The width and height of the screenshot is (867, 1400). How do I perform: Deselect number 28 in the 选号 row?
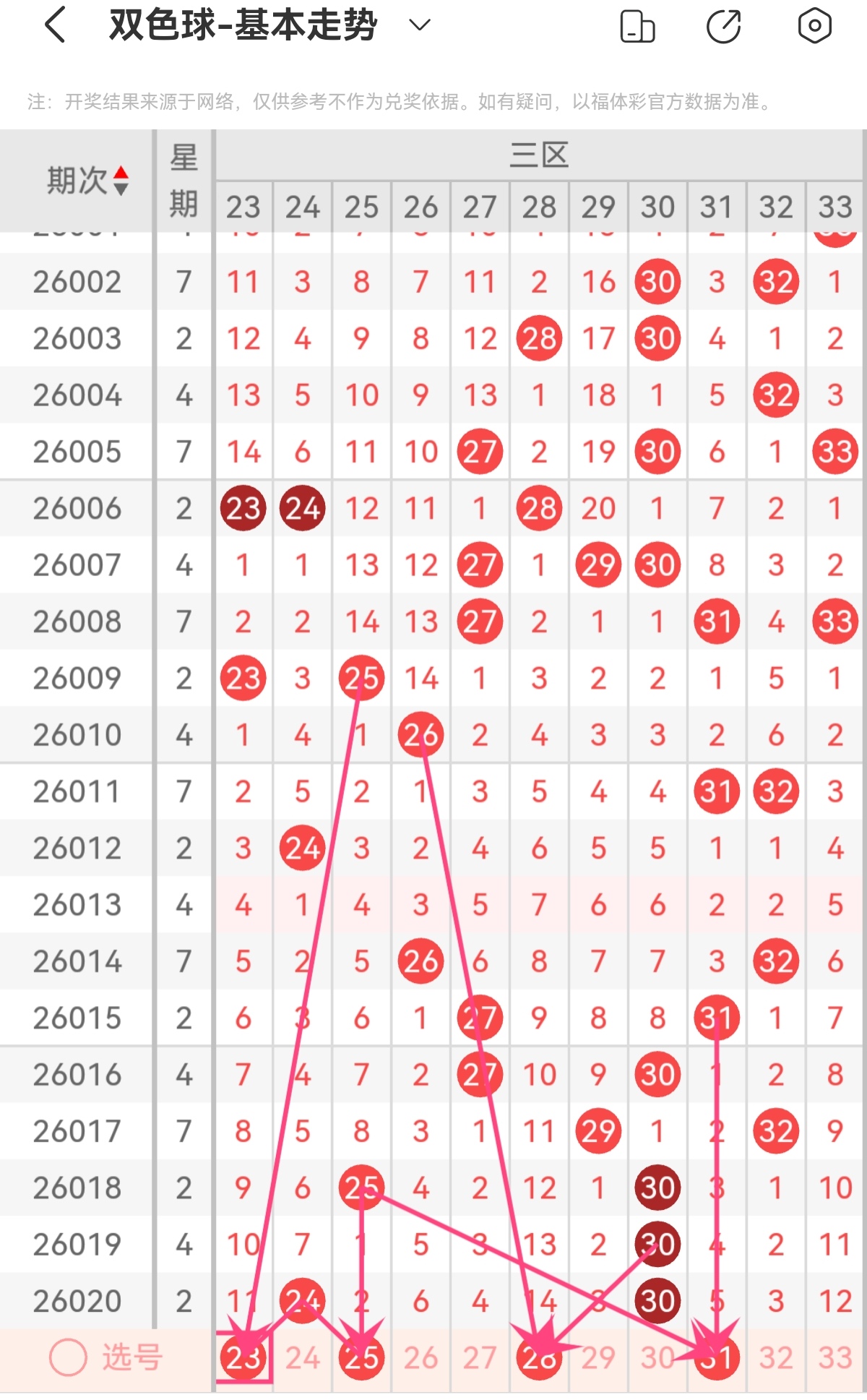tap(540, 1358)
